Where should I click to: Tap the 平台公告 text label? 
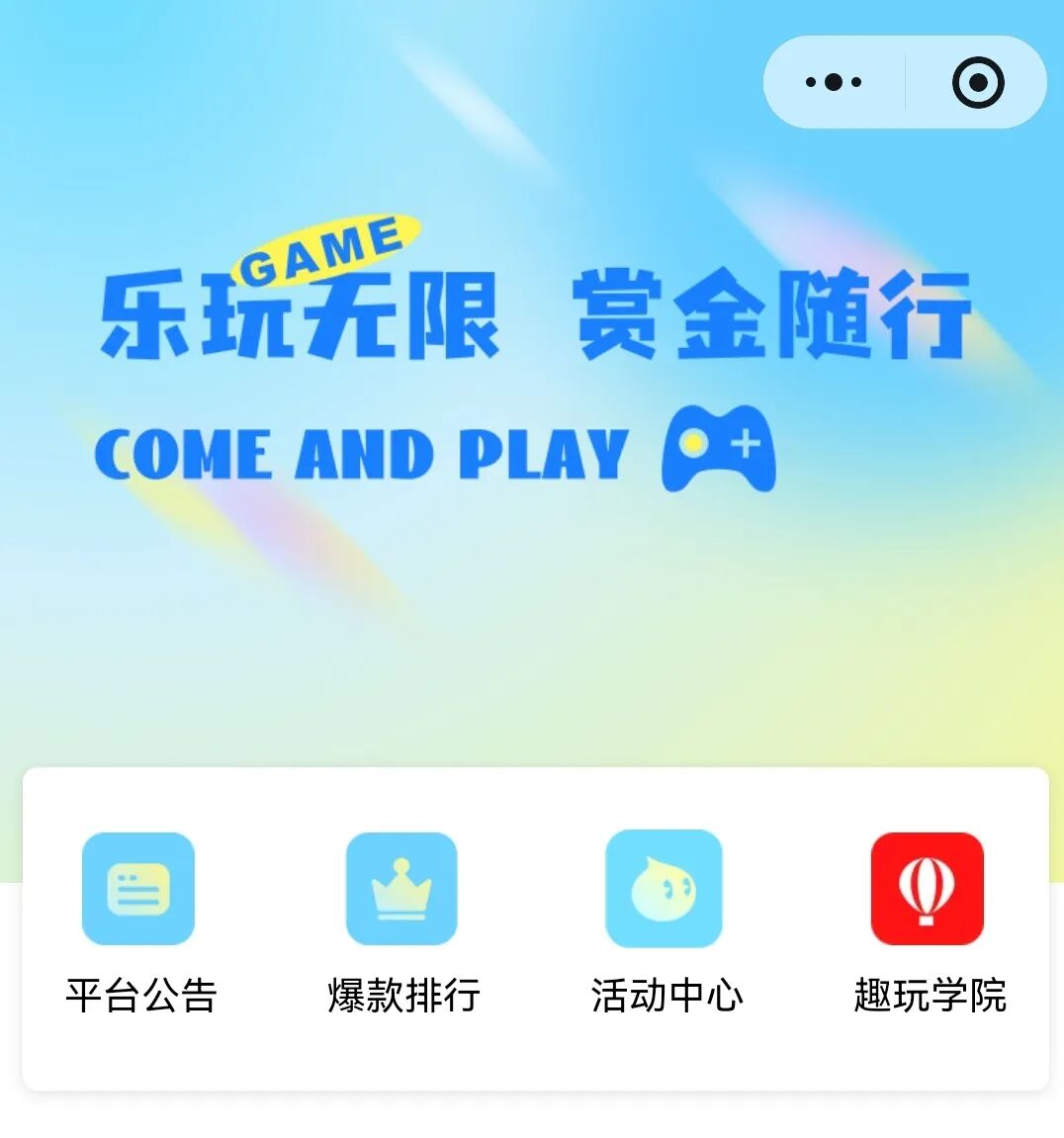point(138,995)
